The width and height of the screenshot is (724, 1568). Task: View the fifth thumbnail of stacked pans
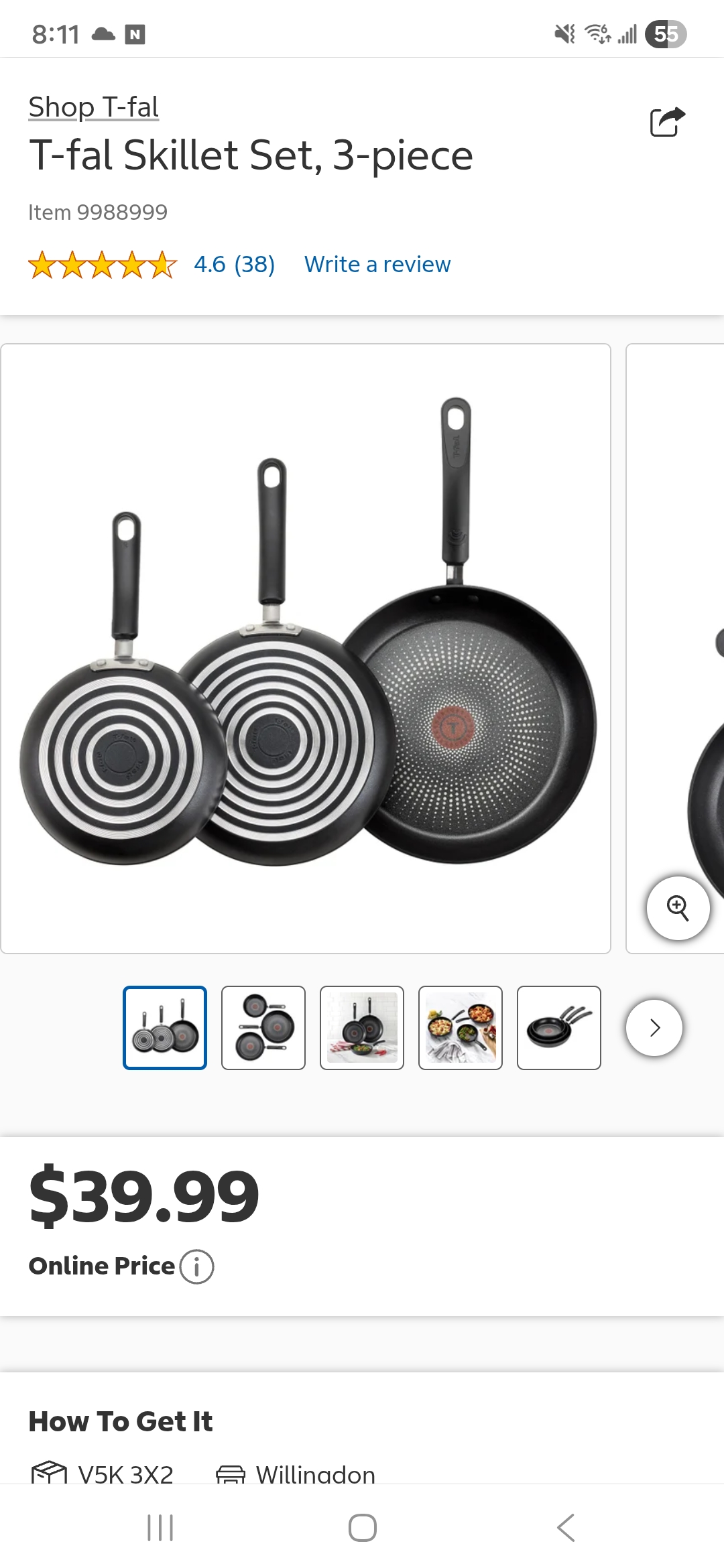559,1027
